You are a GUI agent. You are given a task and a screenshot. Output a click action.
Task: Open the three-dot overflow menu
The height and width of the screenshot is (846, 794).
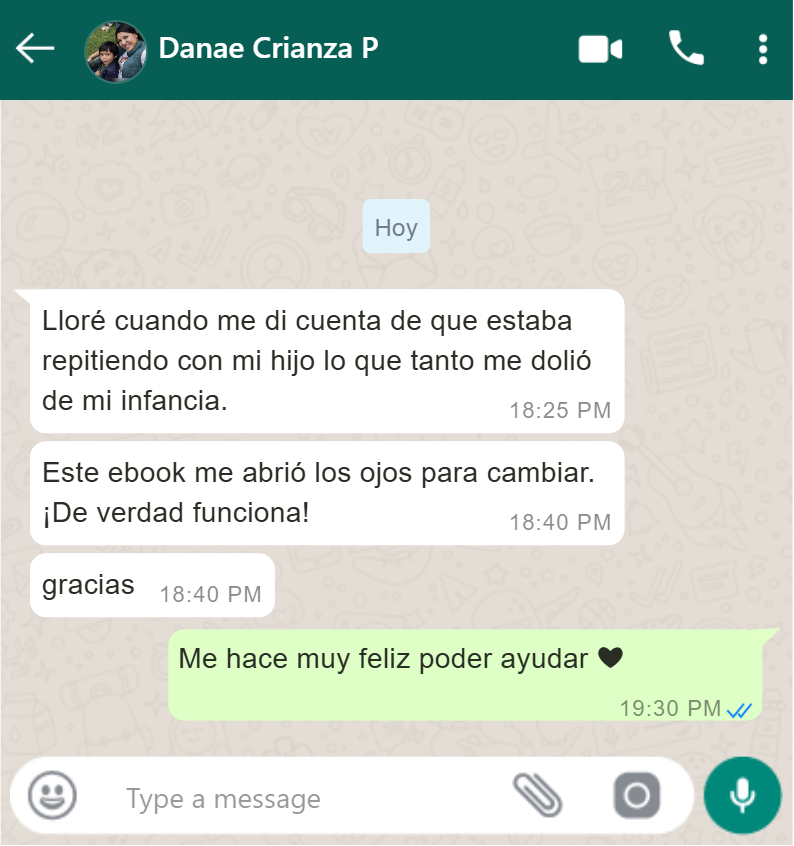tap(763, 48)
